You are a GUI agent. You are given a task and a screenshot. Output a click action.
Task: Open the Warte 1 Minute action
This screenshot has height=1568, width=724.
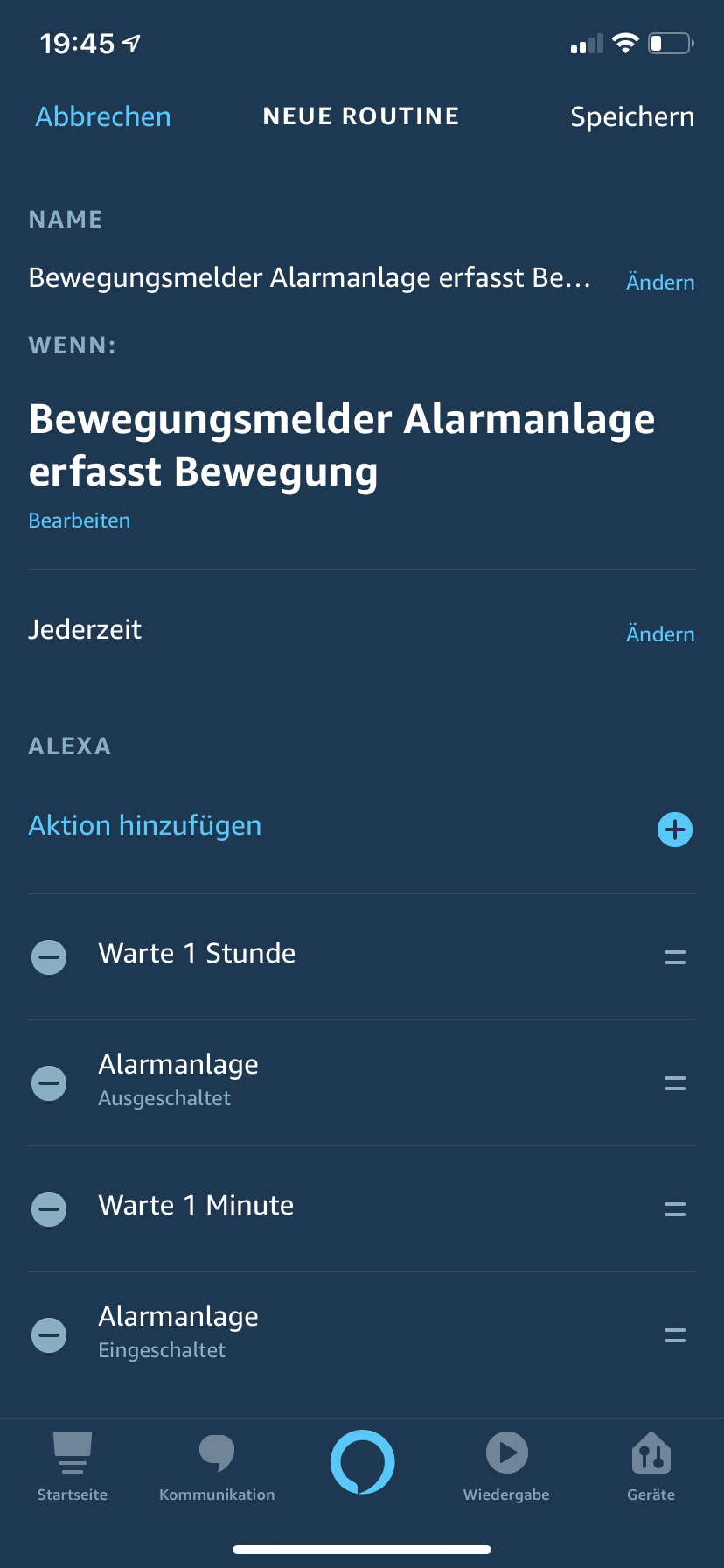(196, 1206)
